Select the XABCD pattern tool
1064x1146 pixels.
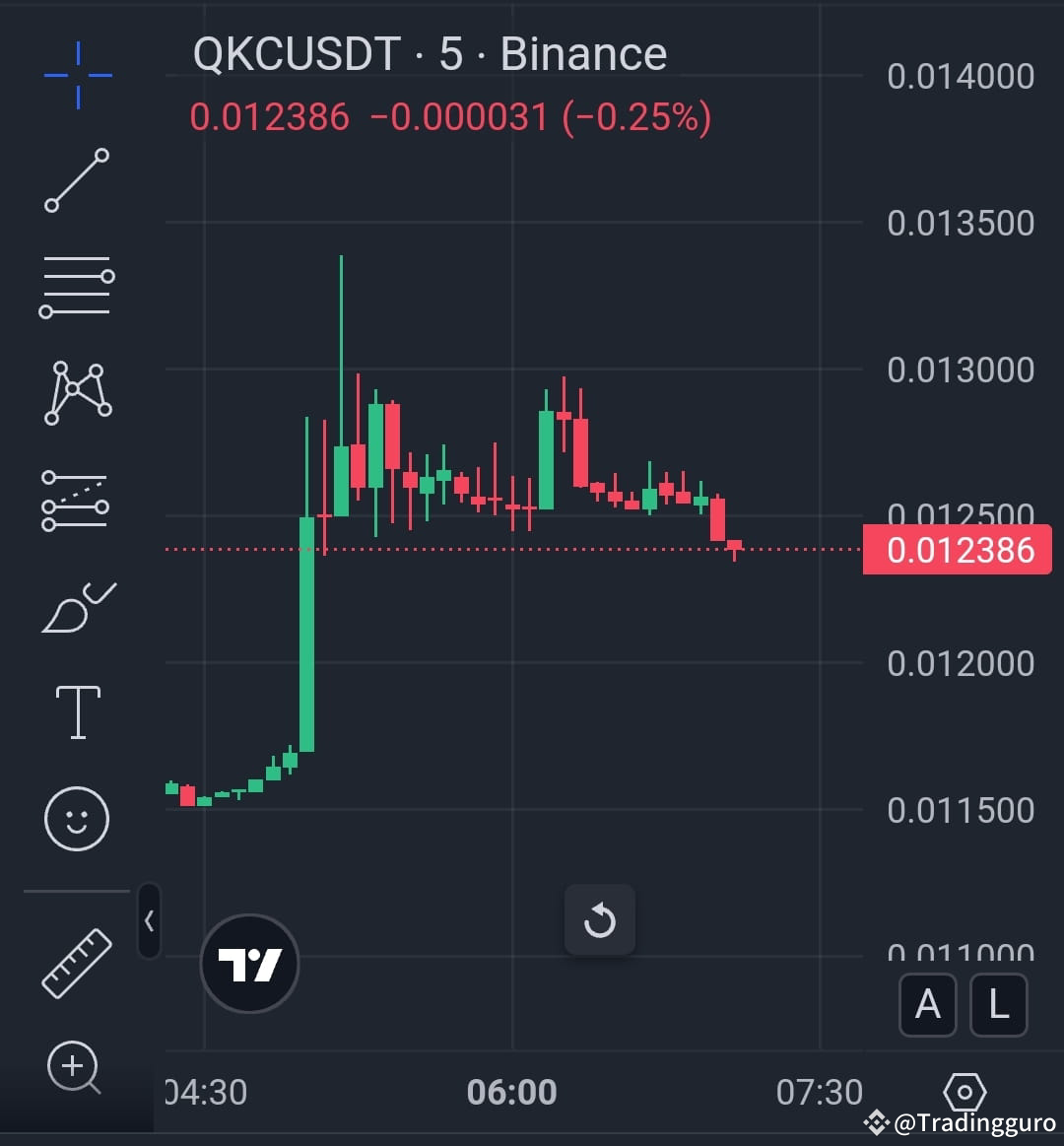(77, 391)
